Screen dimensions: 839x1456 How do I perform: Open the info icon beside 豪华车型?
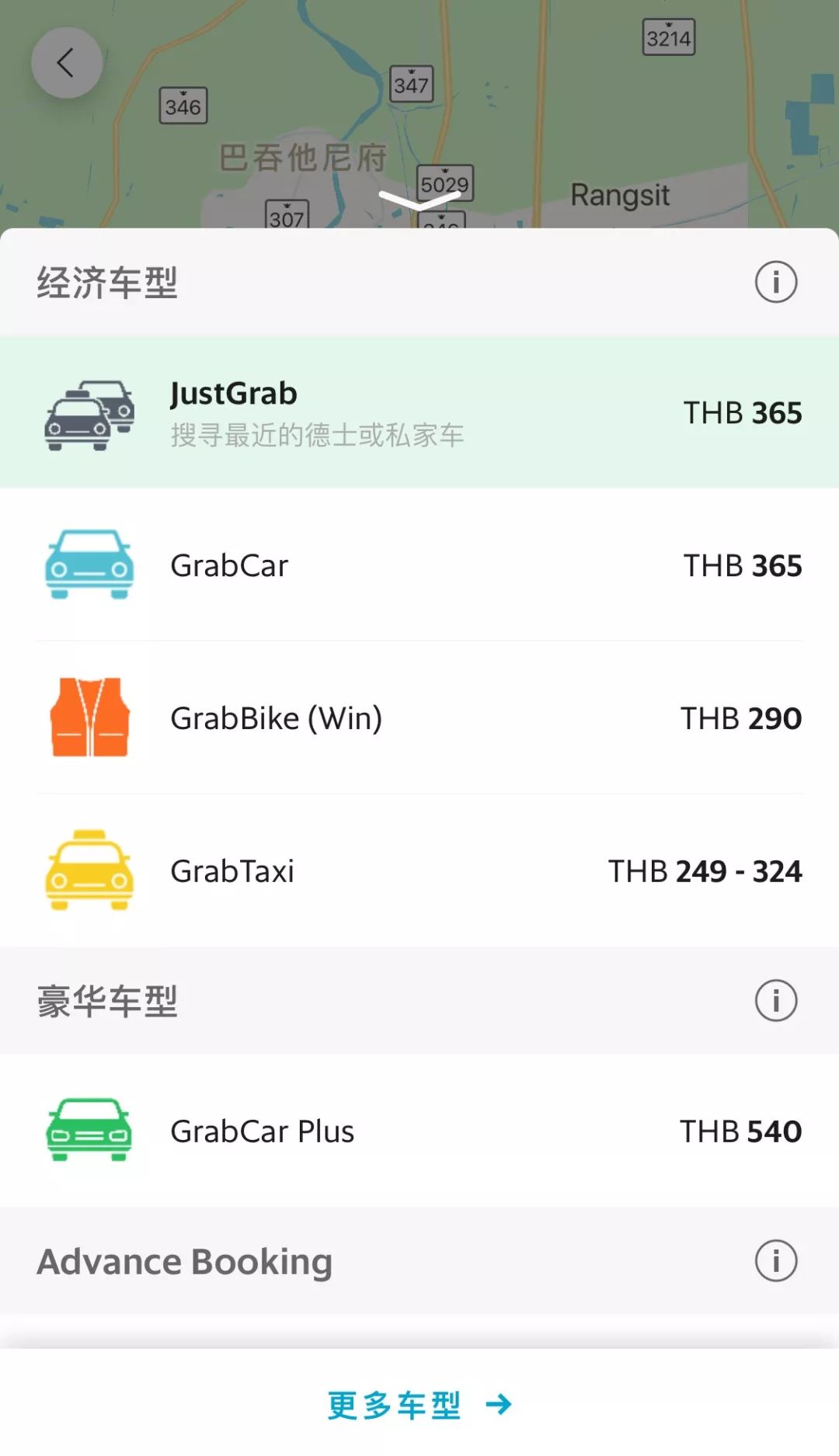click(776, 1000)
